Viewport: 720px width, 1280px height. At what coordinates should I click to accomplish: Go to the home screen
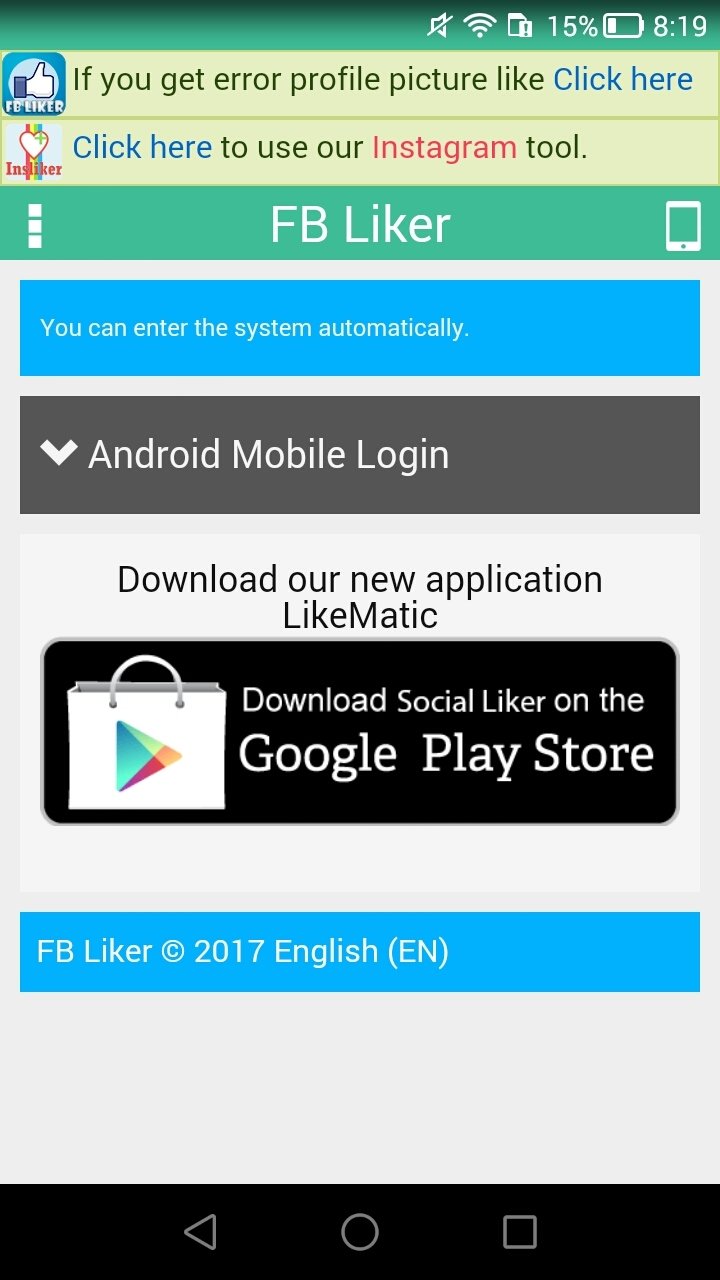(360, 1232)
